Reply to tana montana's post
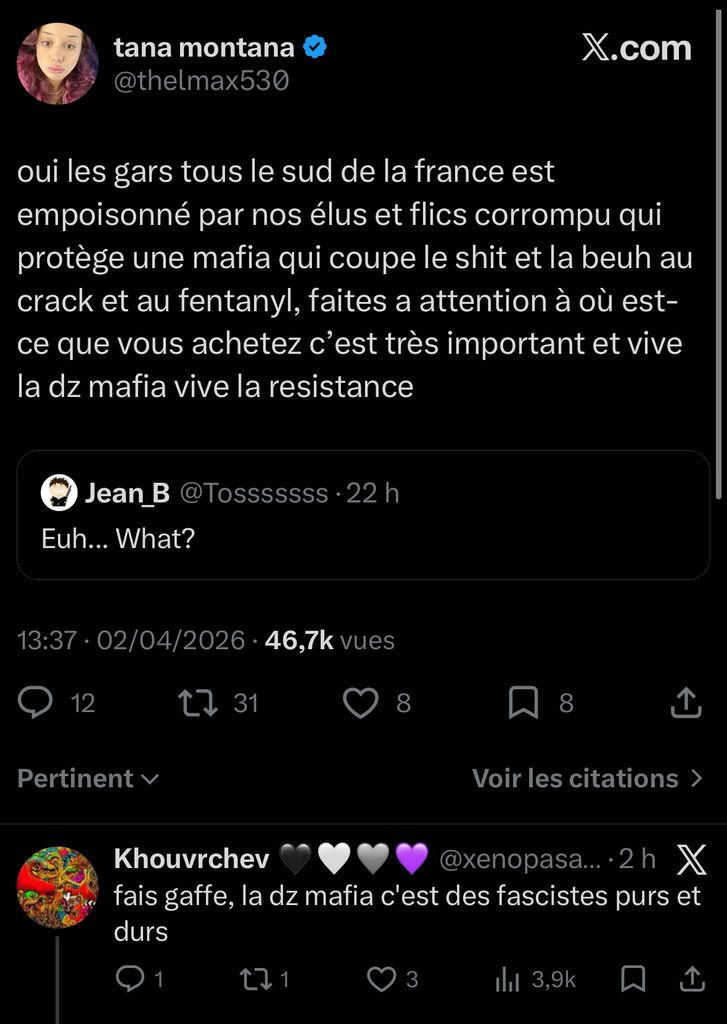This screenshot has width=727, height=1024. coord(37,703)
